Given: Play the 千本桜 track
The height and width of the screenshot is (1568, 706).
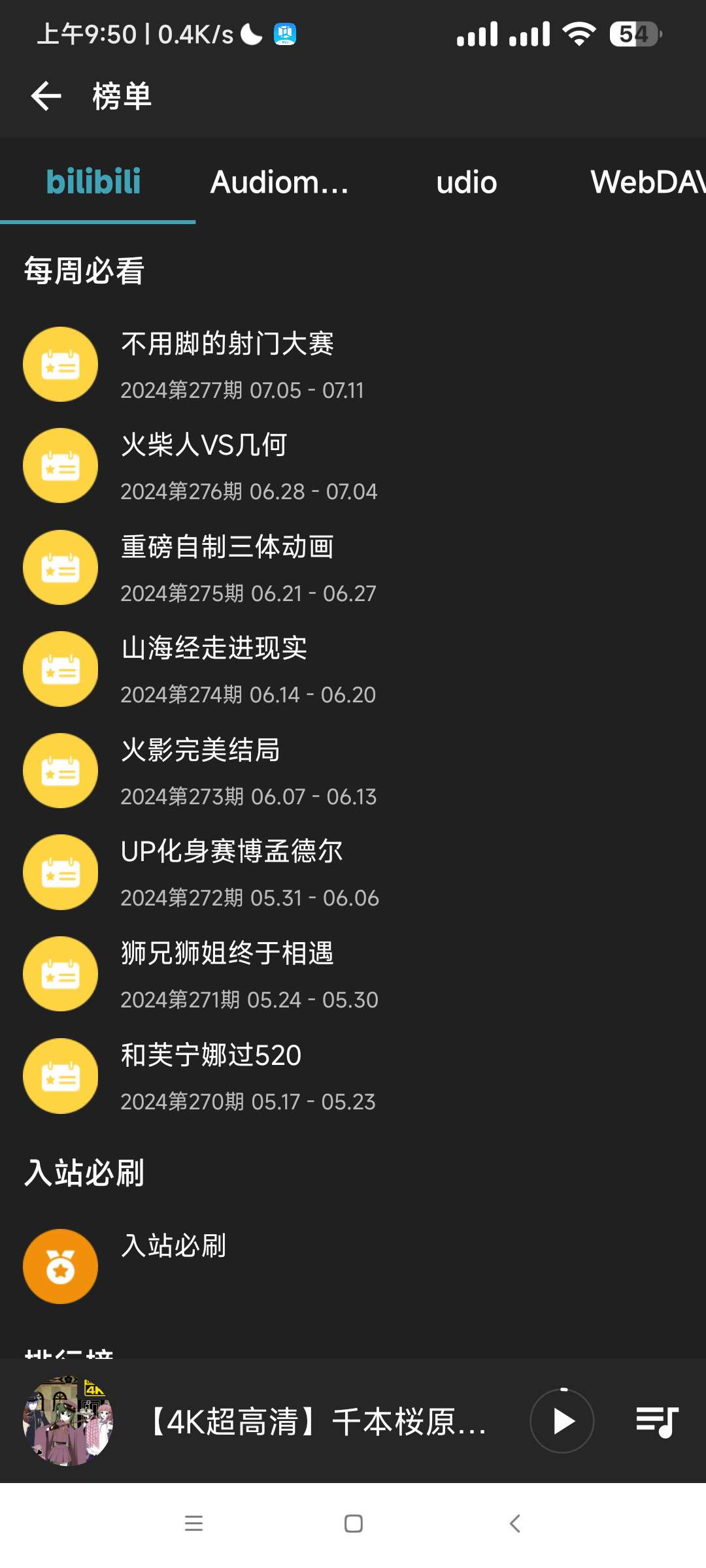Looking at the screenshot, I should tap(562, 1422).
